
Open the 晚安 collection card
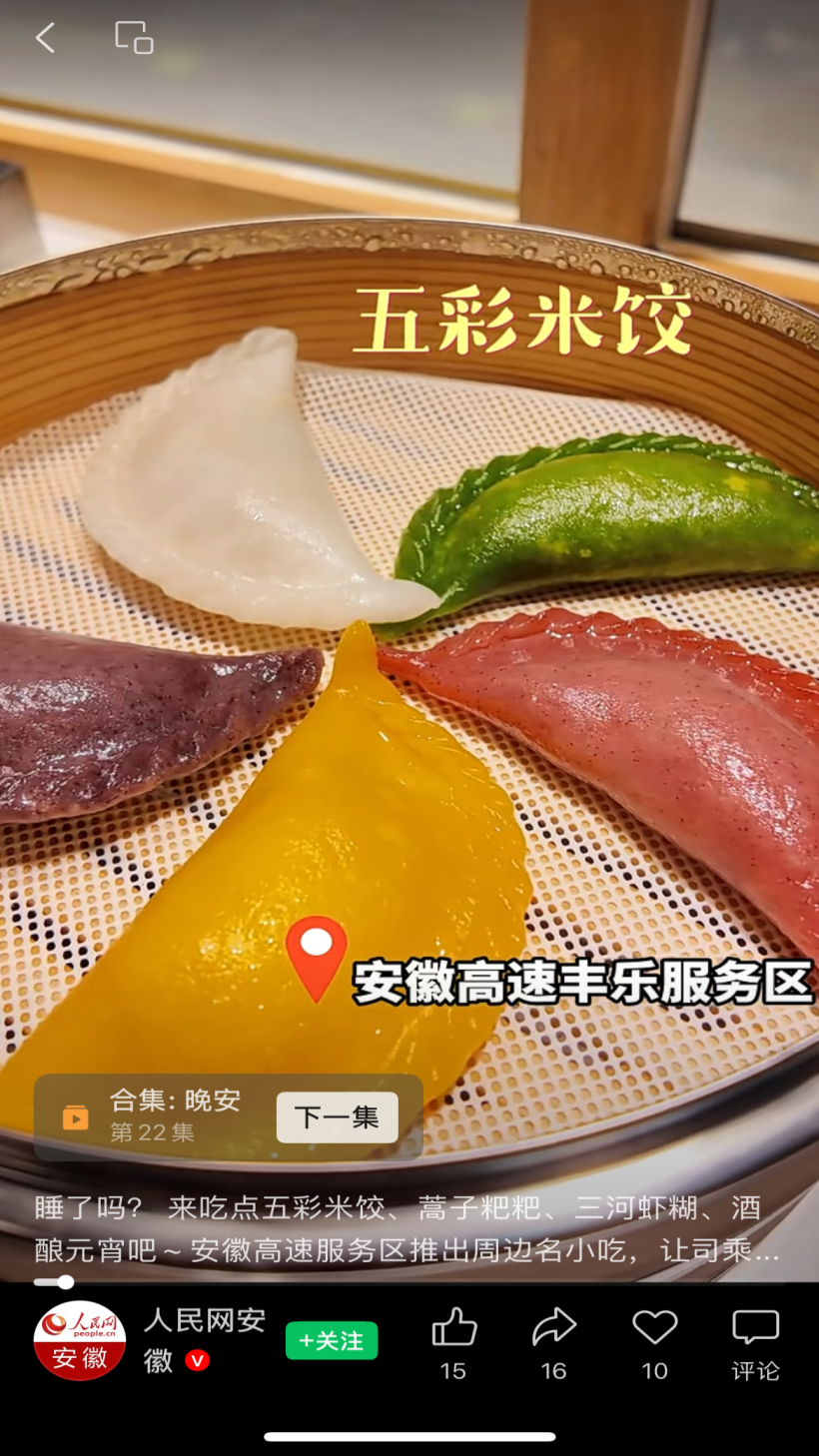[x=160, y=1116]
